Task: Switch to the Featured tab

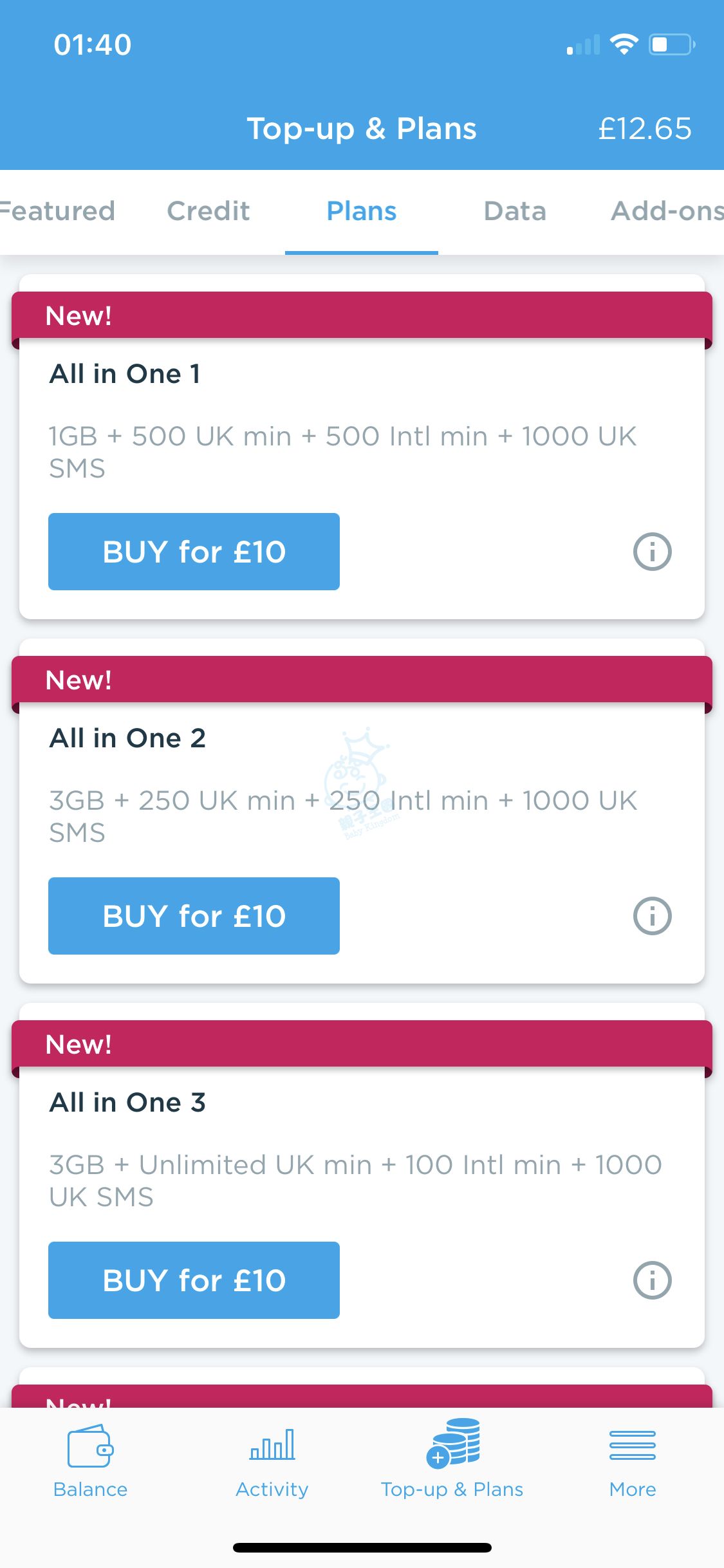Action: click(x=57, y=211)
